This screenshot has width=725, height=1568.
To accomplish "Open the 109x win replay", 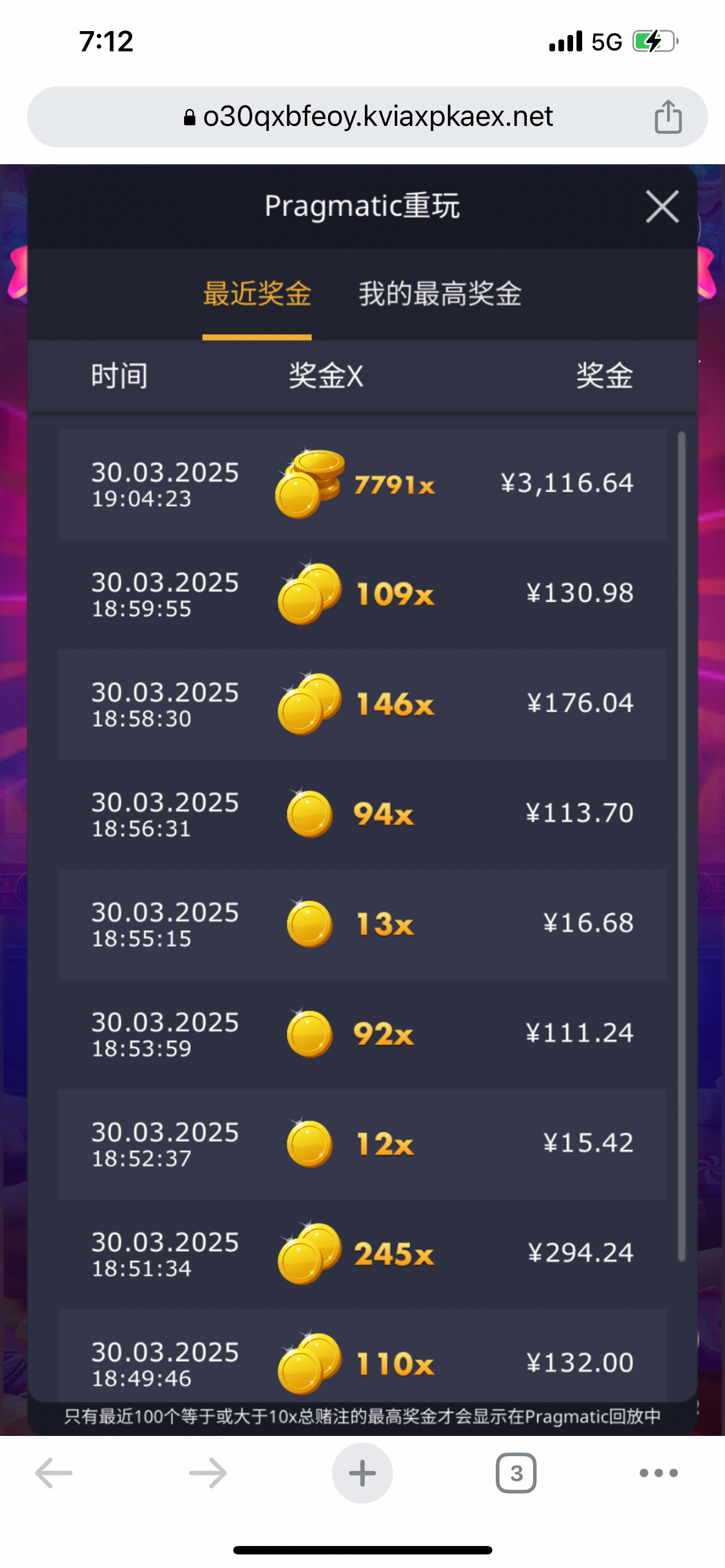I will pos(361,594).
